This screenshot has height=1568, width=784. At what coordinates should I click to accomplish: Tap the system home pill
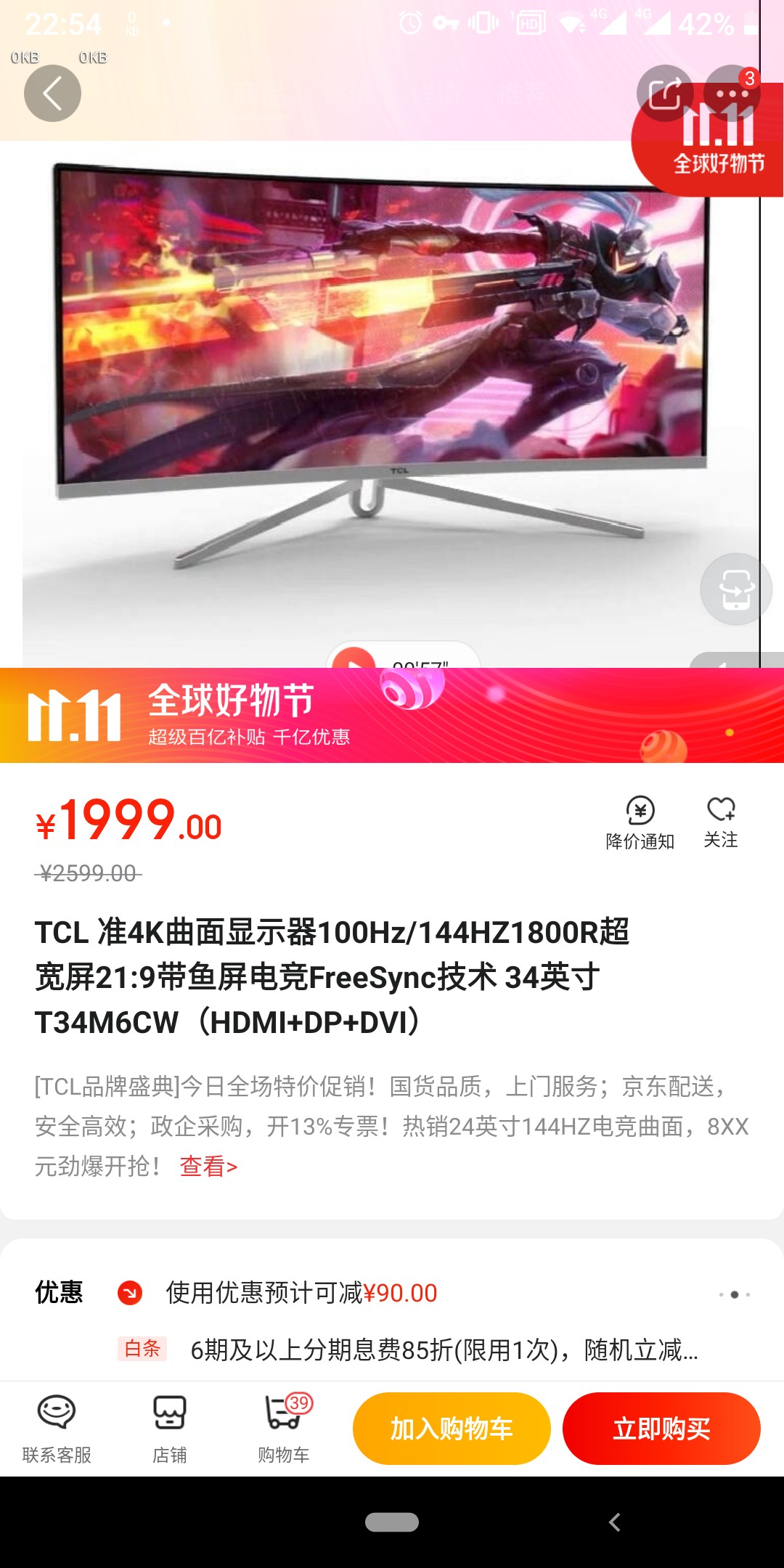392,1522
